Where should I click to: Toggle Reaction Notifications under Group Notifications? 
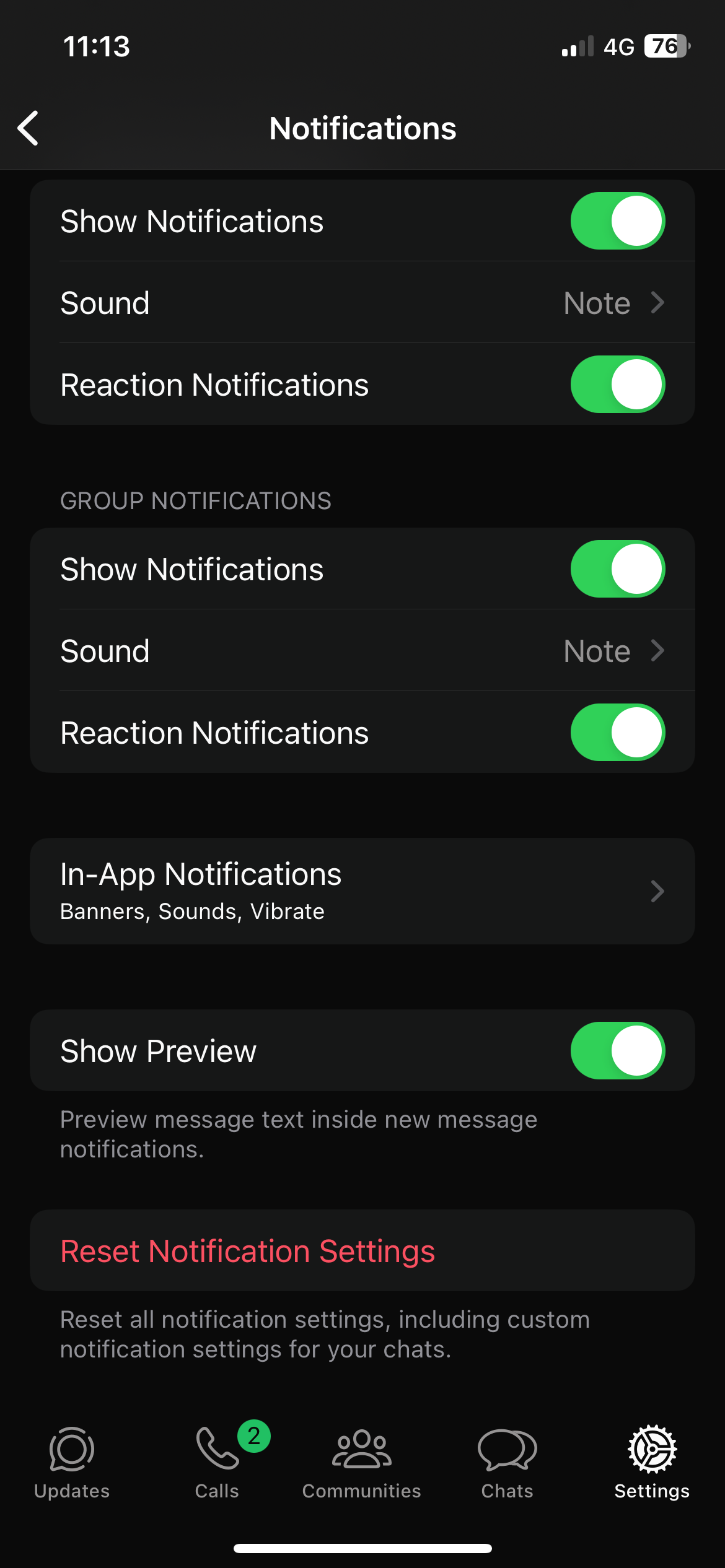coord(617,733)
